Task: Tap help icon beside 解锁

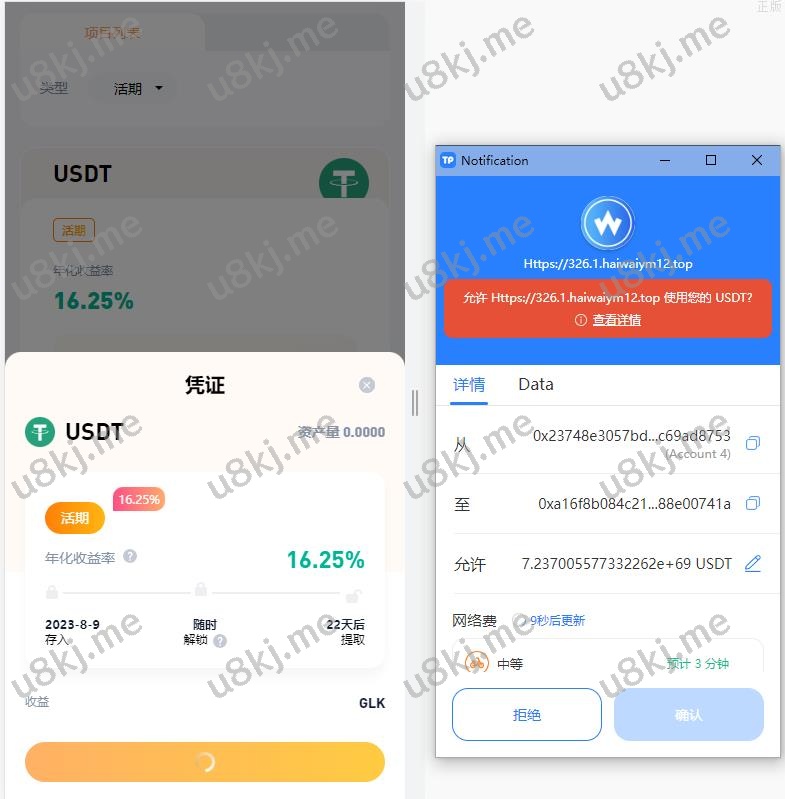Action: (220, 641)
